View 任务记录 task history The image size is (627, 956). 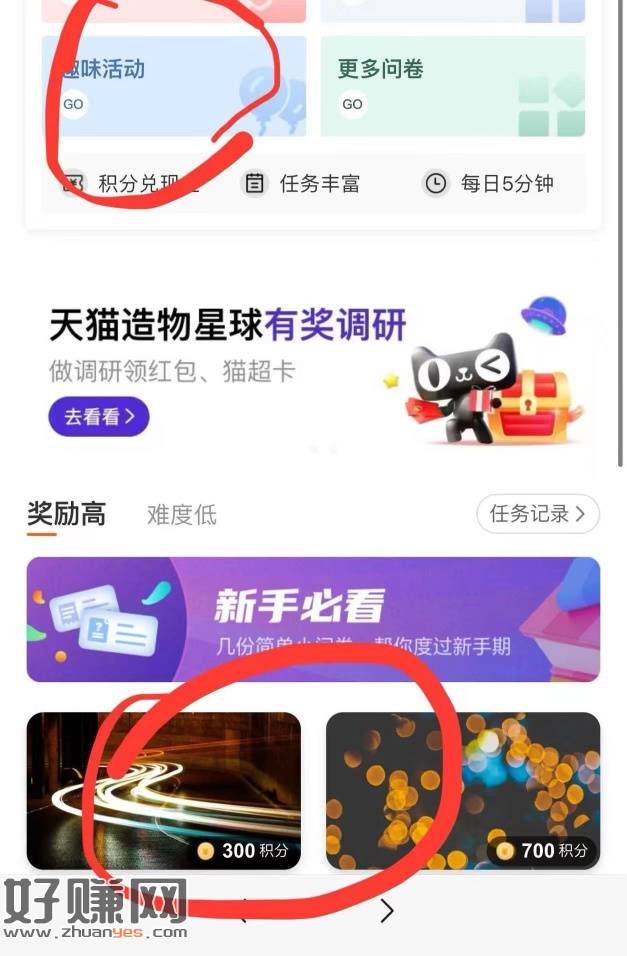(x=538, y=514)
